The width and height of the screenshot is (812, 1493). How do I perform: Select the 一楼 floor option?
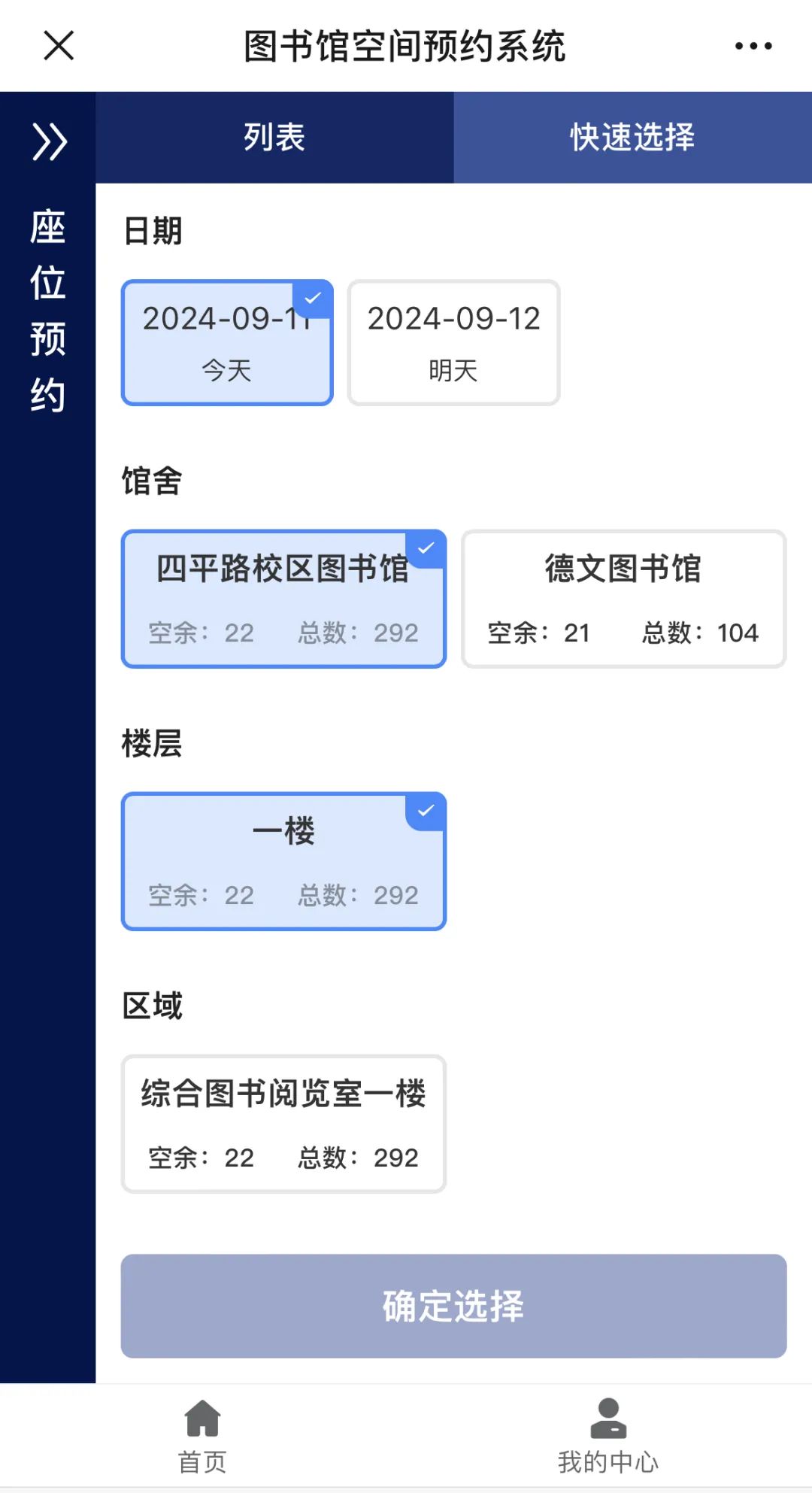[283, 861]
